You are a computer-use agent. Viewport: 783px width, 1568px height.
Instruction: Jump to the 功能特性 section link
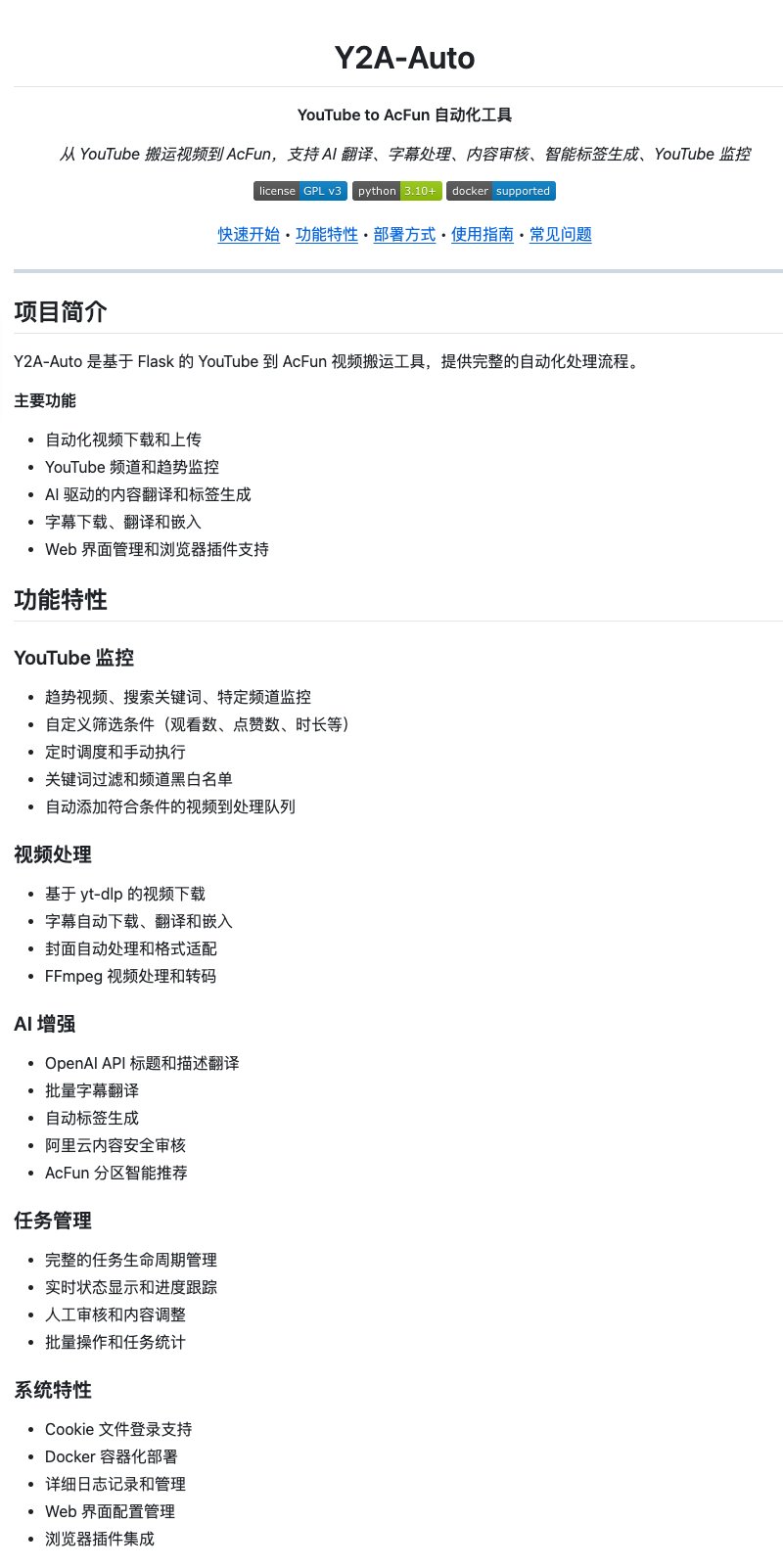pyautogui.click(x=327, y=235)
